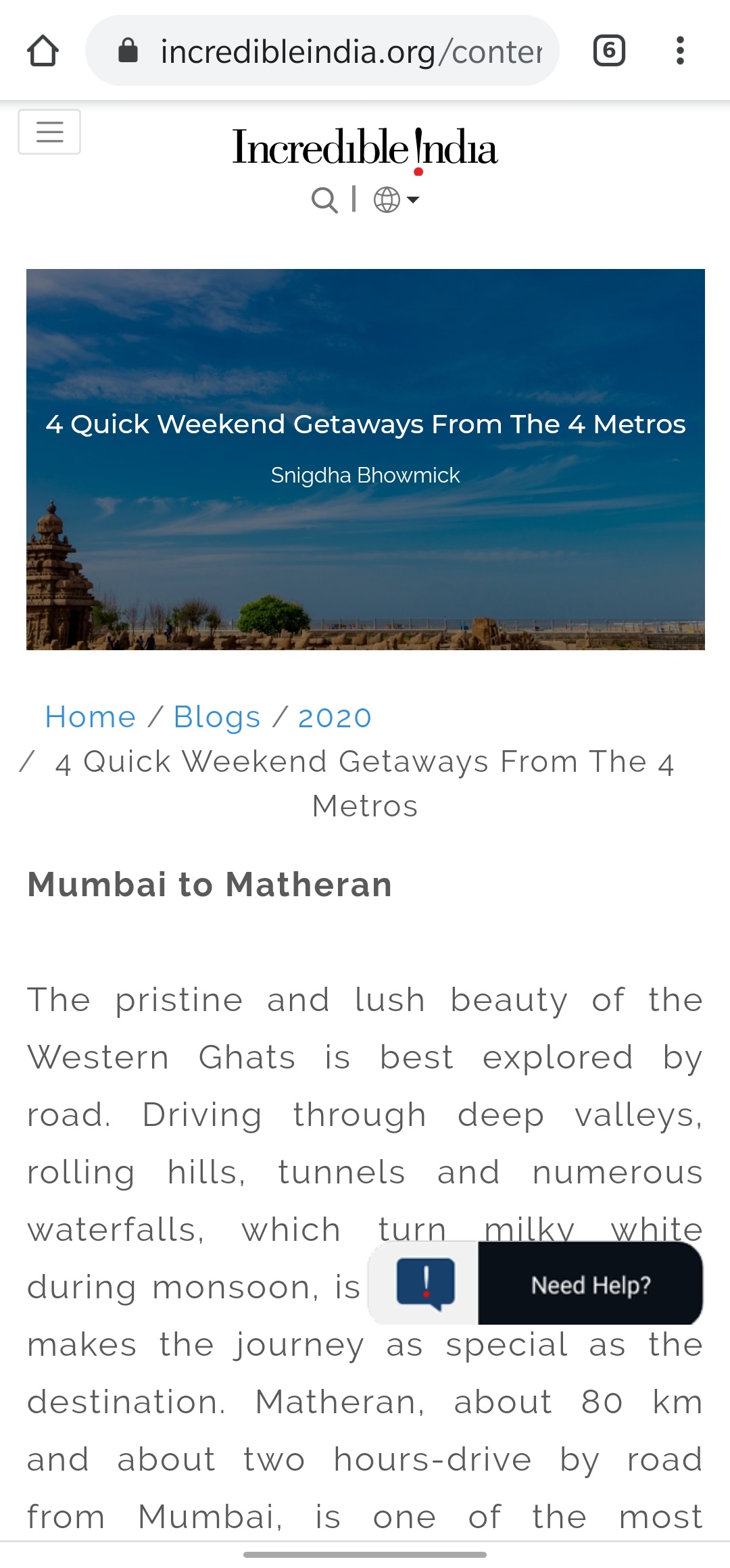The height and width of the screenshot is (1568, 730).
Task: Open the 2020 breadcrumb link
Action: point(335,717)
